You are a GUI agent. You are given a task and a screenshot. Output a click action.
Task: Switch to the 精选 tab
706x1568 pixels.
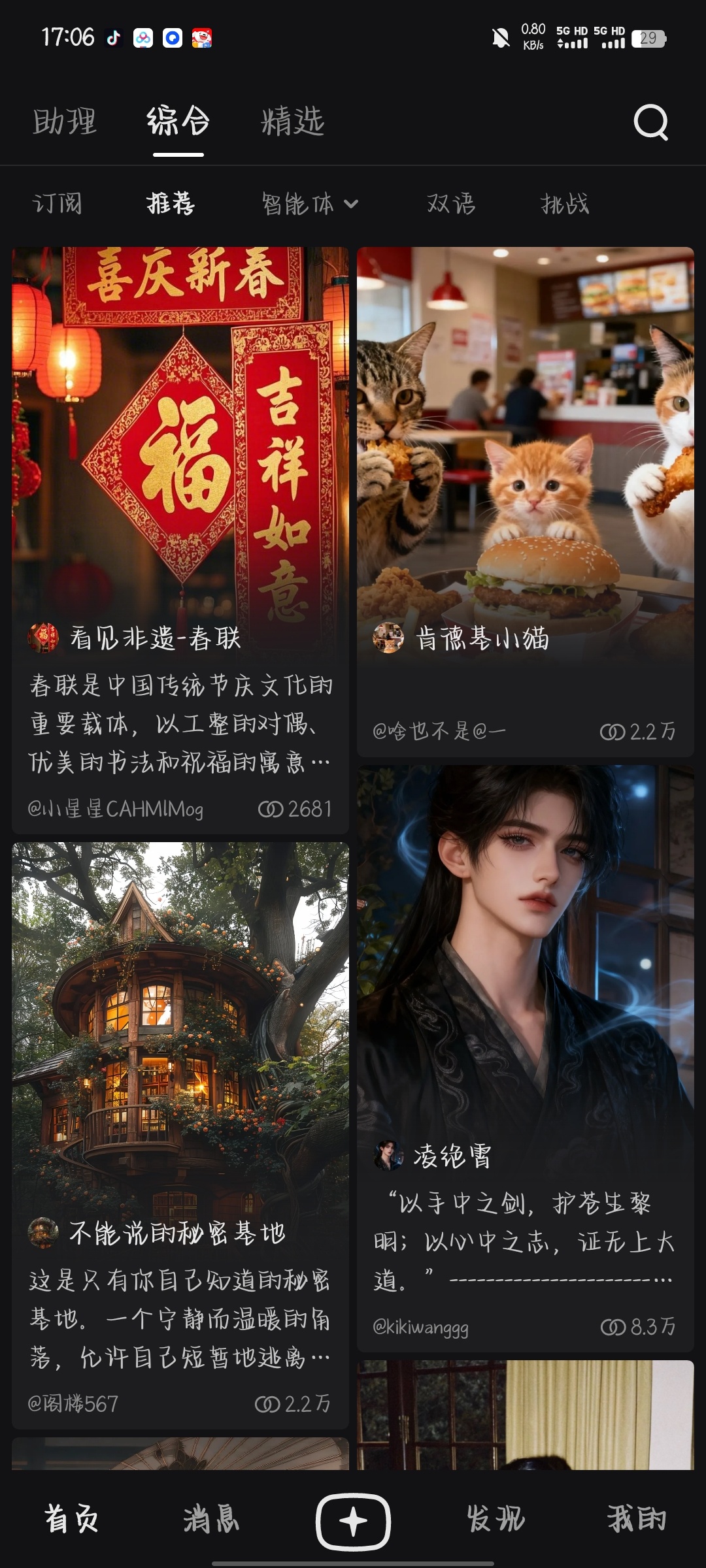(x=292, y=122)
